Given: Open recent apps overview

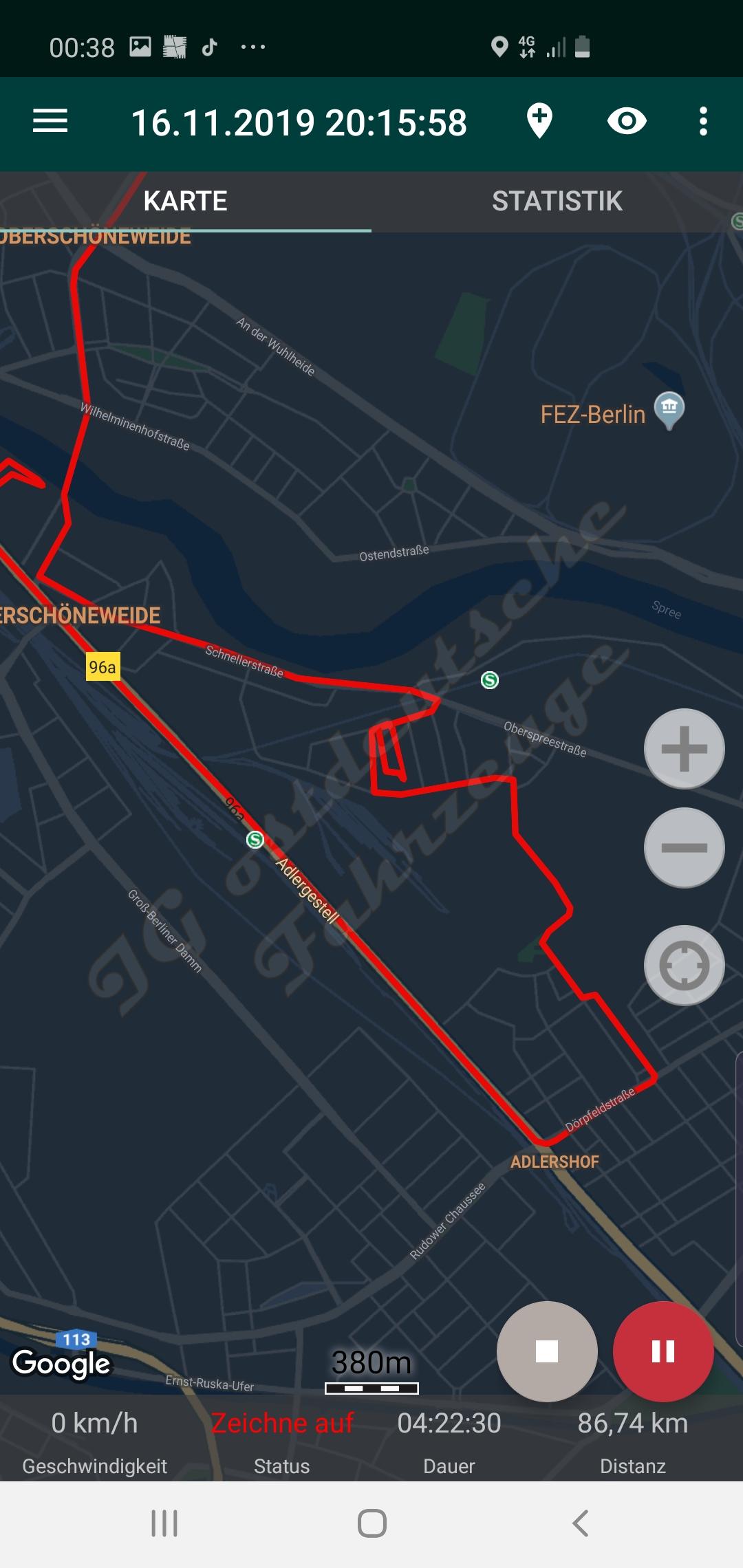Looking at the screenshot, I should click(164, 1523).
